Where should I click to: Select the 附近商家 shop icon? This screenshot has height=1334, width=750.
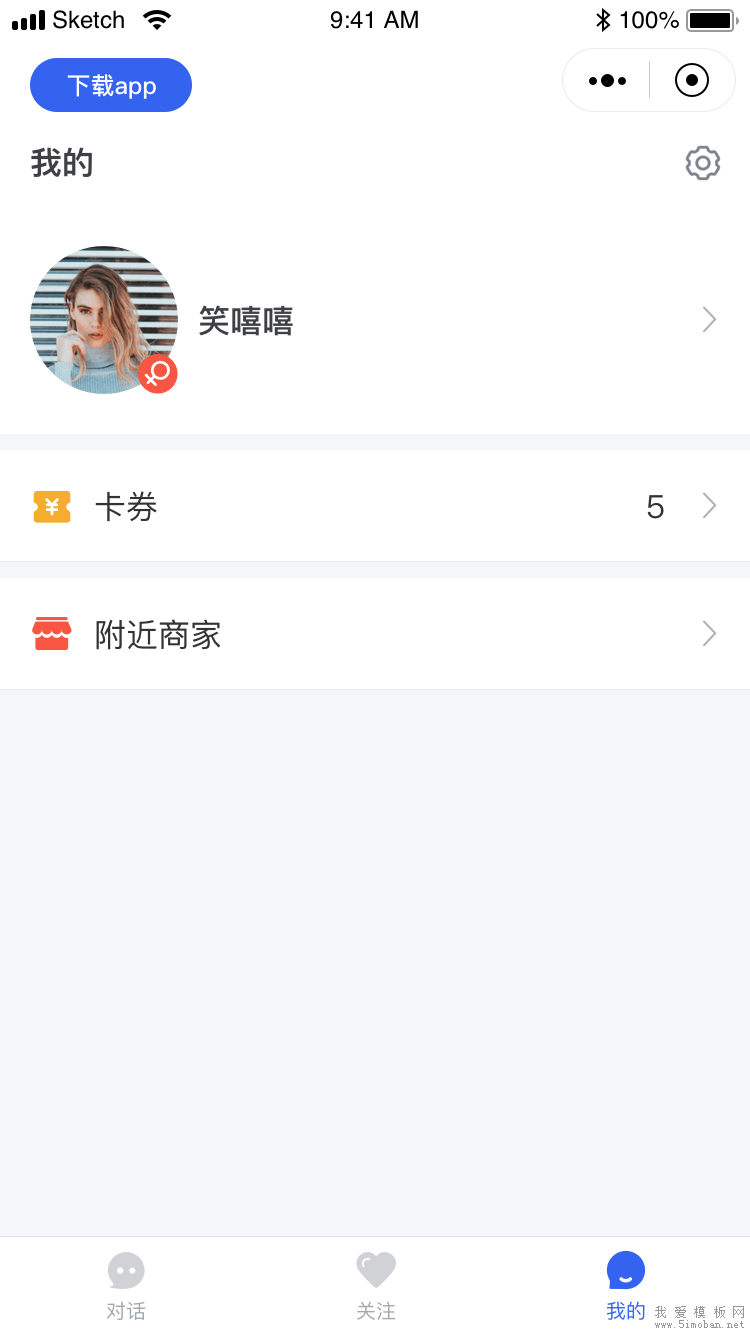pos(51,633)
